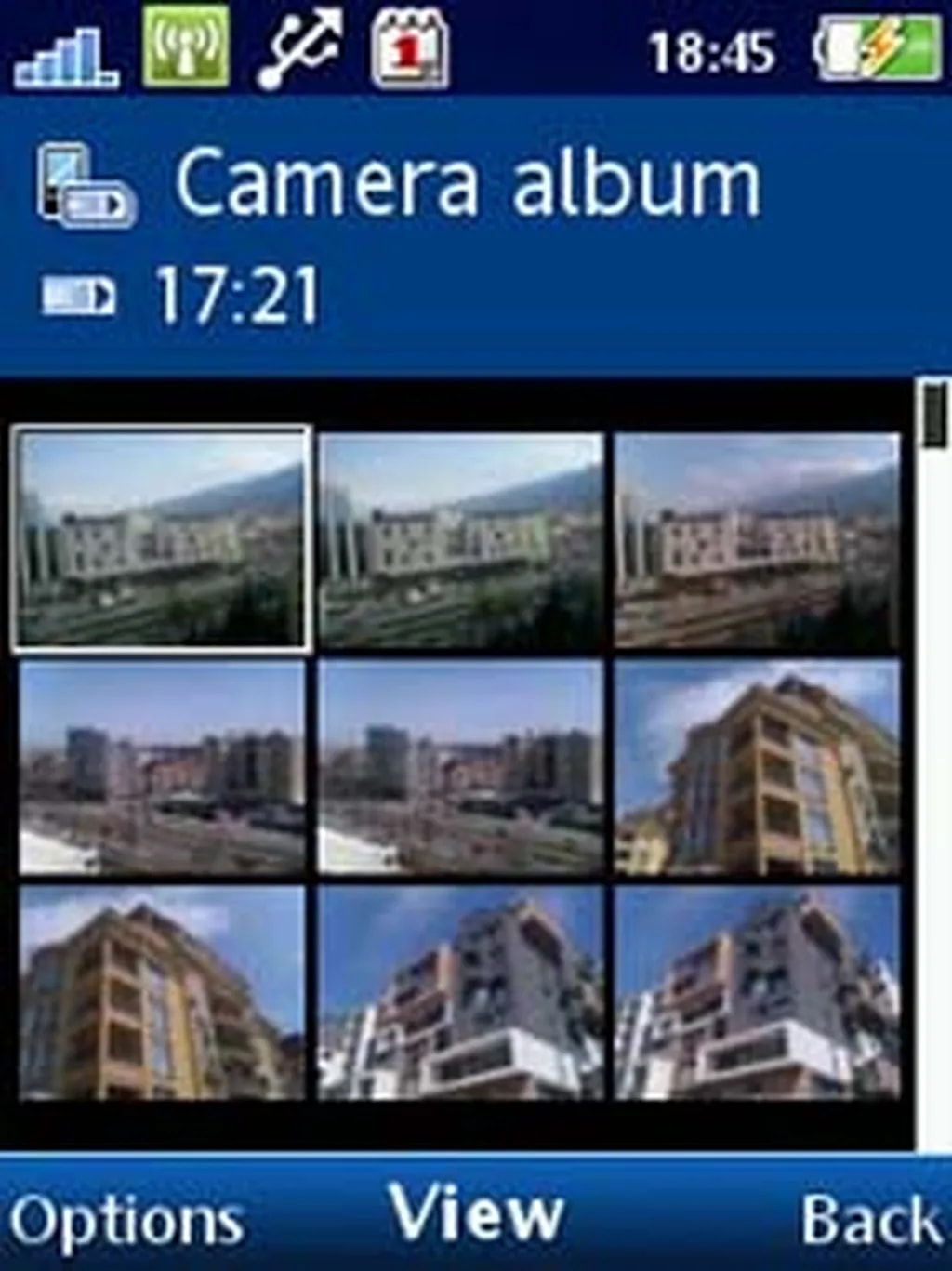This screenshot has height=1271, width=952.
Task: Open the fourth photo showing a cityscape
Action: 162,767
